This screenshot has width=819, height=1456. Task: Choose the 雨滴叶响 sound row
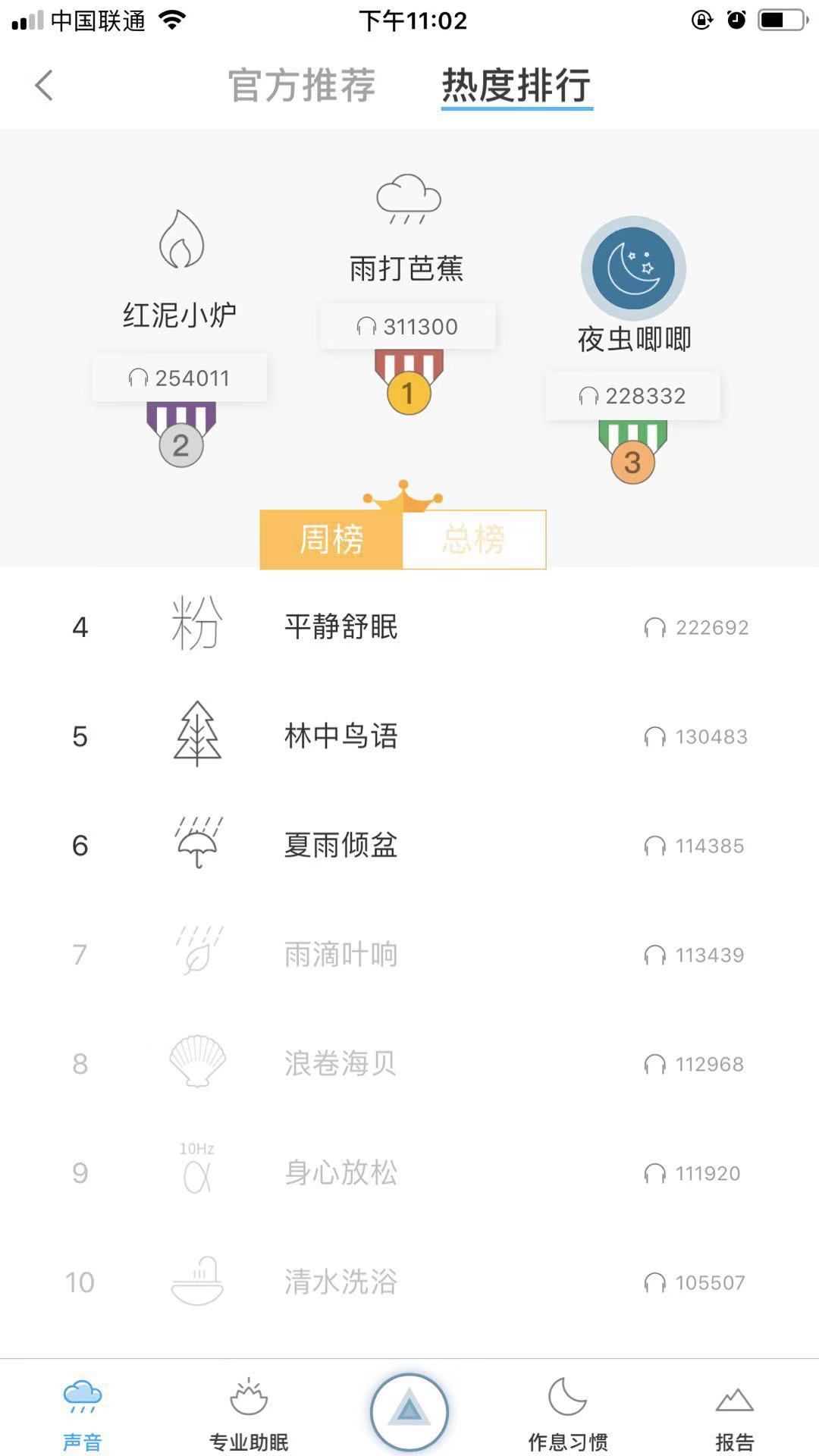[x=409, y=955]
